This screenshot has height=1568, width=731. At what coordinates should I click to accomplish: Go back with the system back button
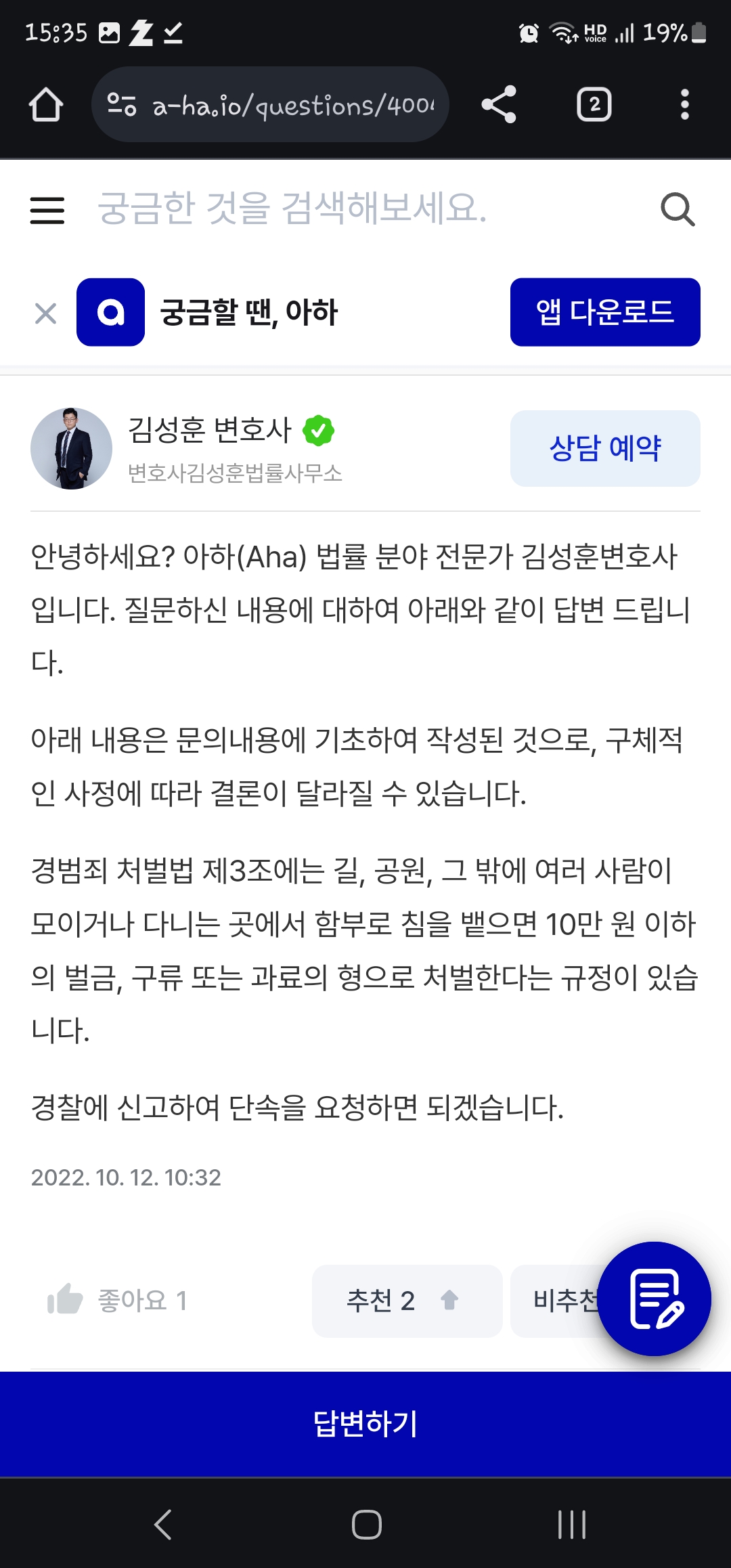[x=162, y=1525]
